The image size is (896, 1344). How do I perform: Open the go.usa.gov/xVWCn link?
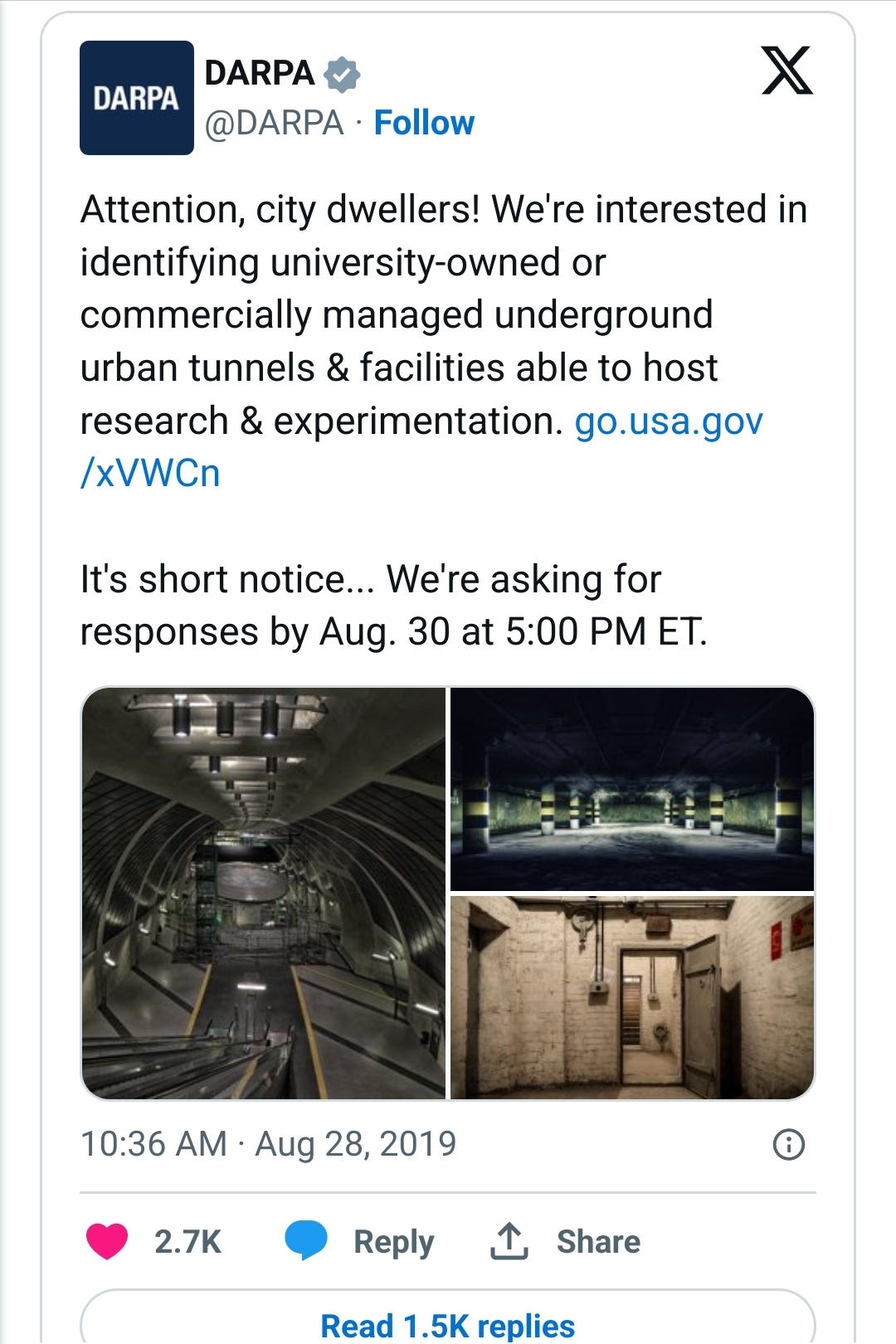point(668,421)
